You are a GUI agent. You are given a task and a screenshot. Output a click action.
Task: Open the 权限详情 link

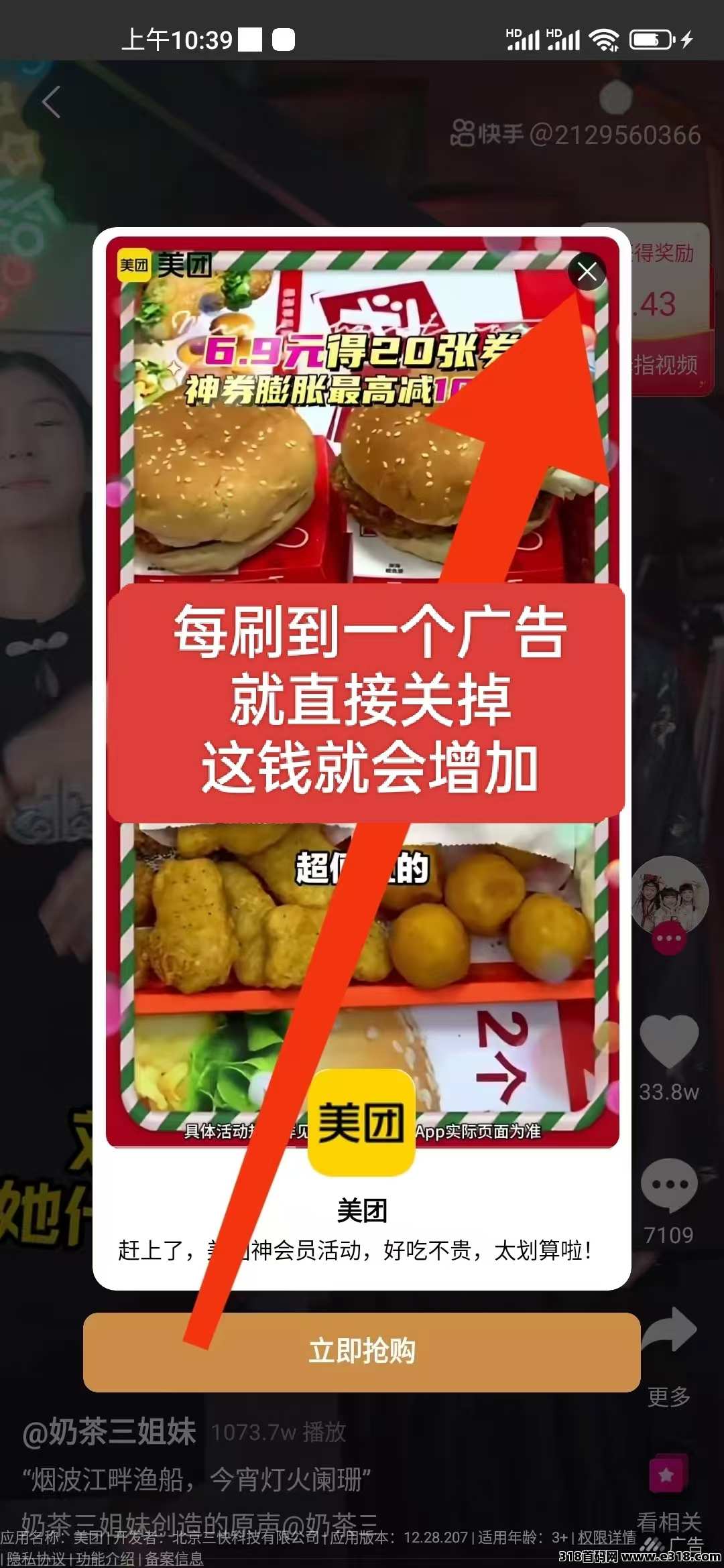pyautogui.click(x=607, y=1537)
